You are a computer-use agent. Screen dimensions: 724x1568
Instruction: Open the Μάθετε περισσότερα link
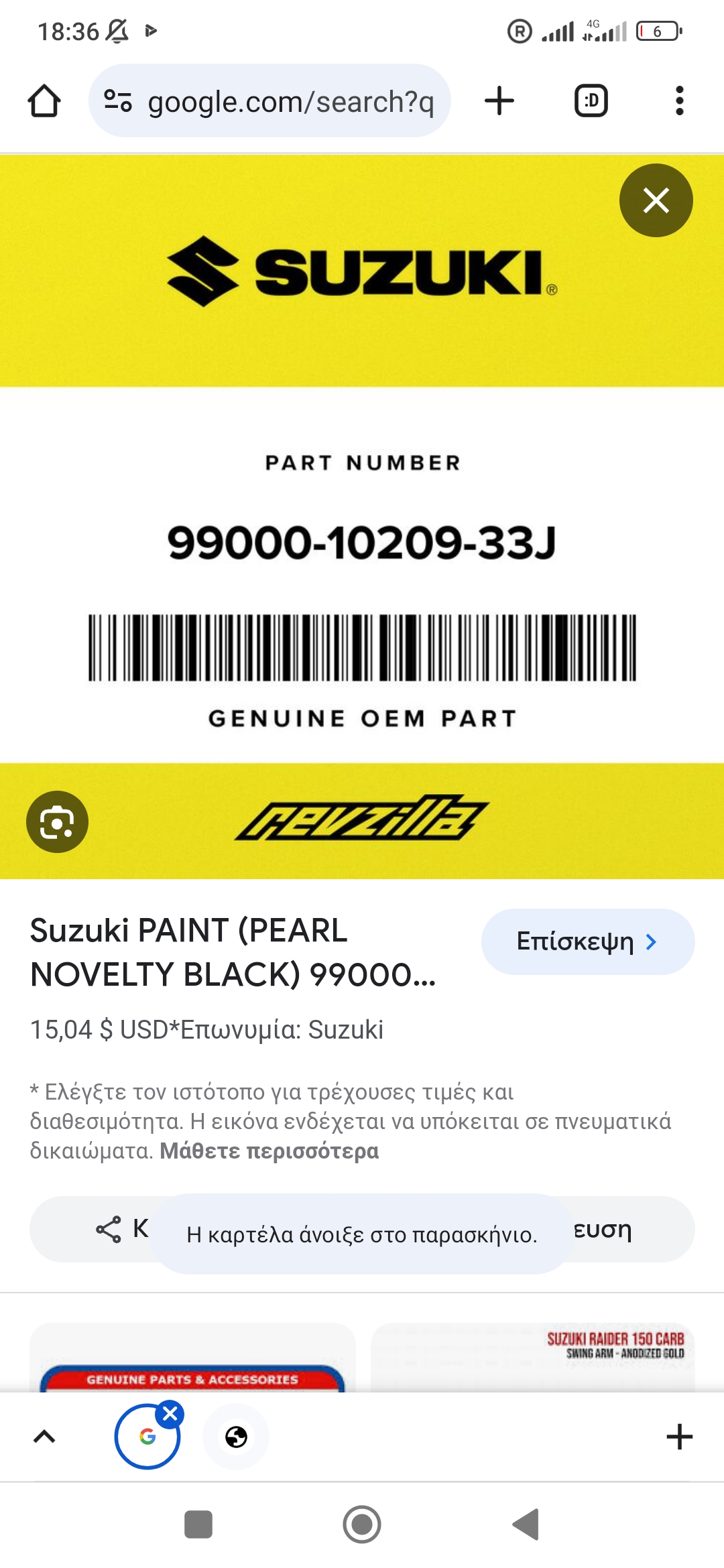pos(269,1151)
